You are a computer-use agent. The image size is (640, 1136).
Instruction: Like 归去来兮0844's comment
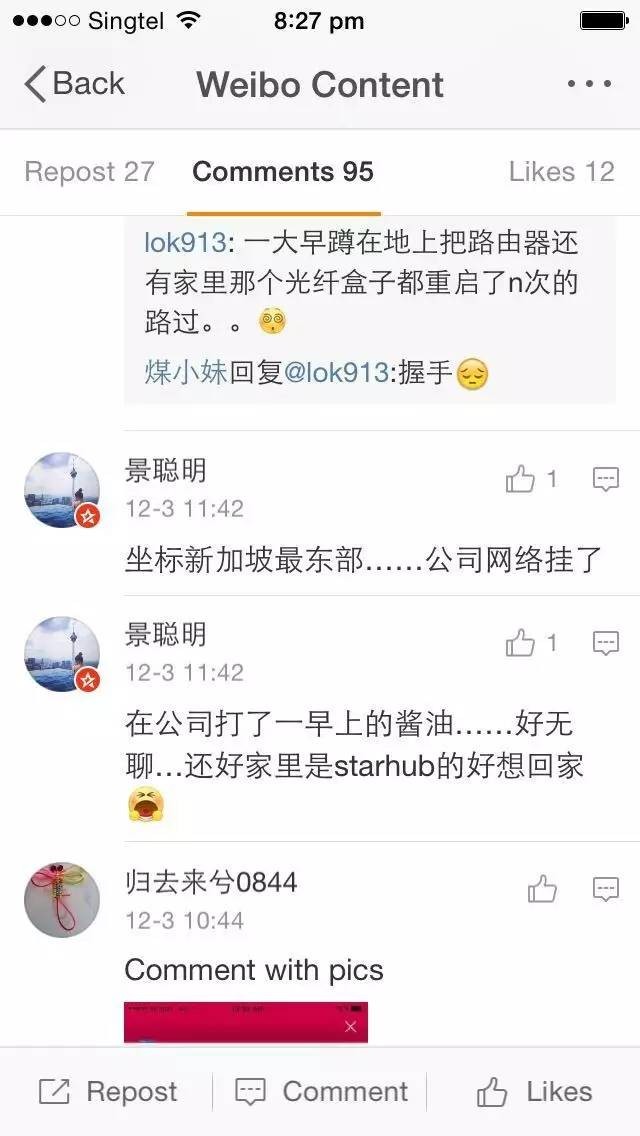tap(542, 888)
